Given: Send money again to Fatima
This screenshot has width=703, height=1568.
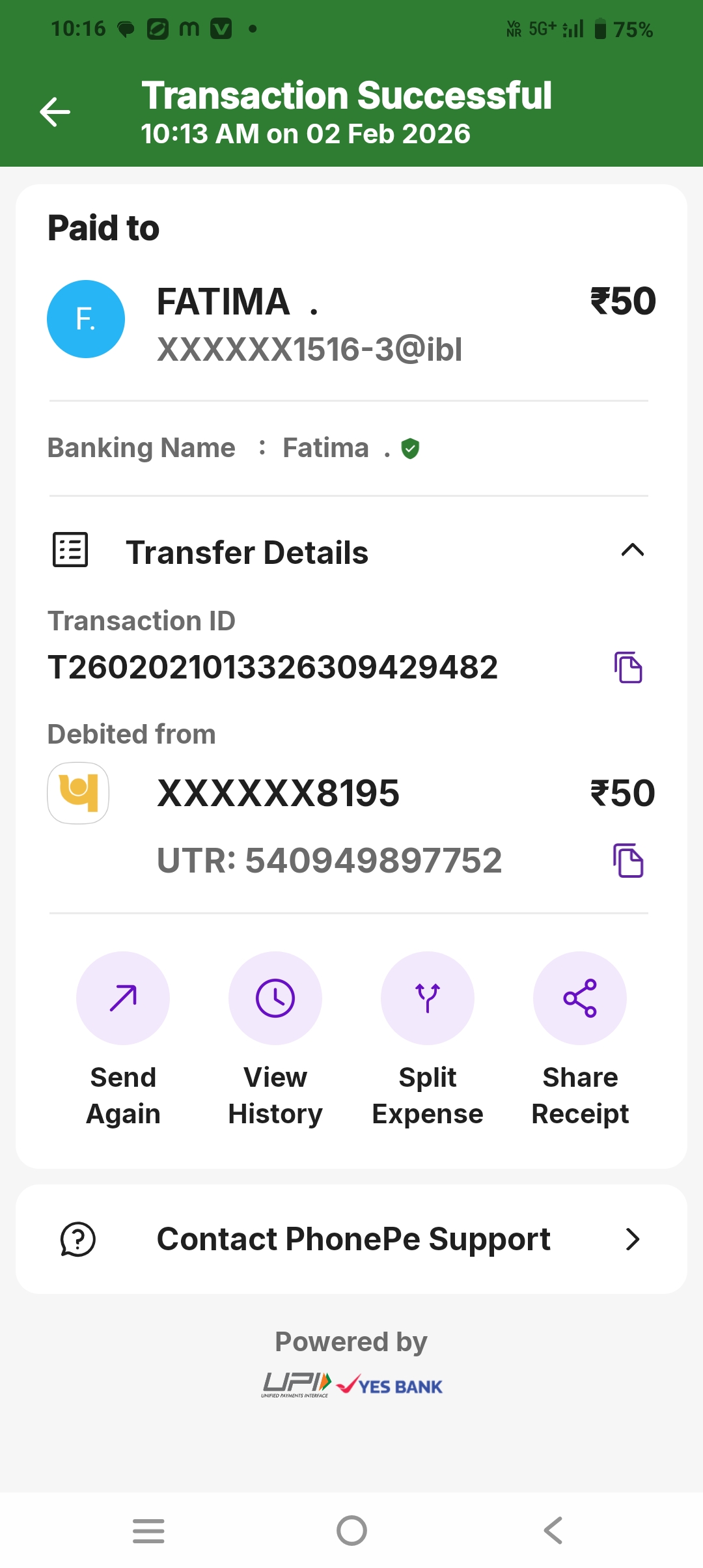Looking at the screenshot, I should 123,998.
